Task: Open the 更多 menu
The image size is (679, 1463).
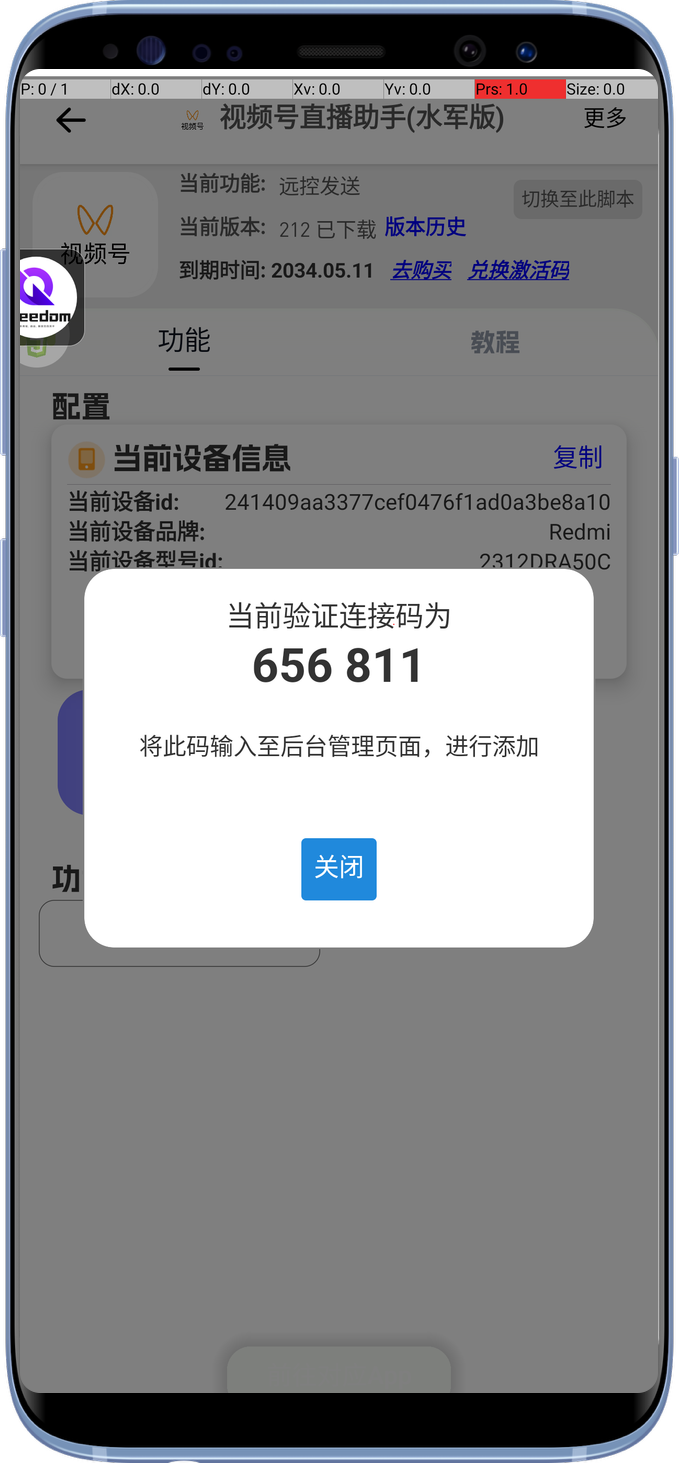Action: point(604,118)
